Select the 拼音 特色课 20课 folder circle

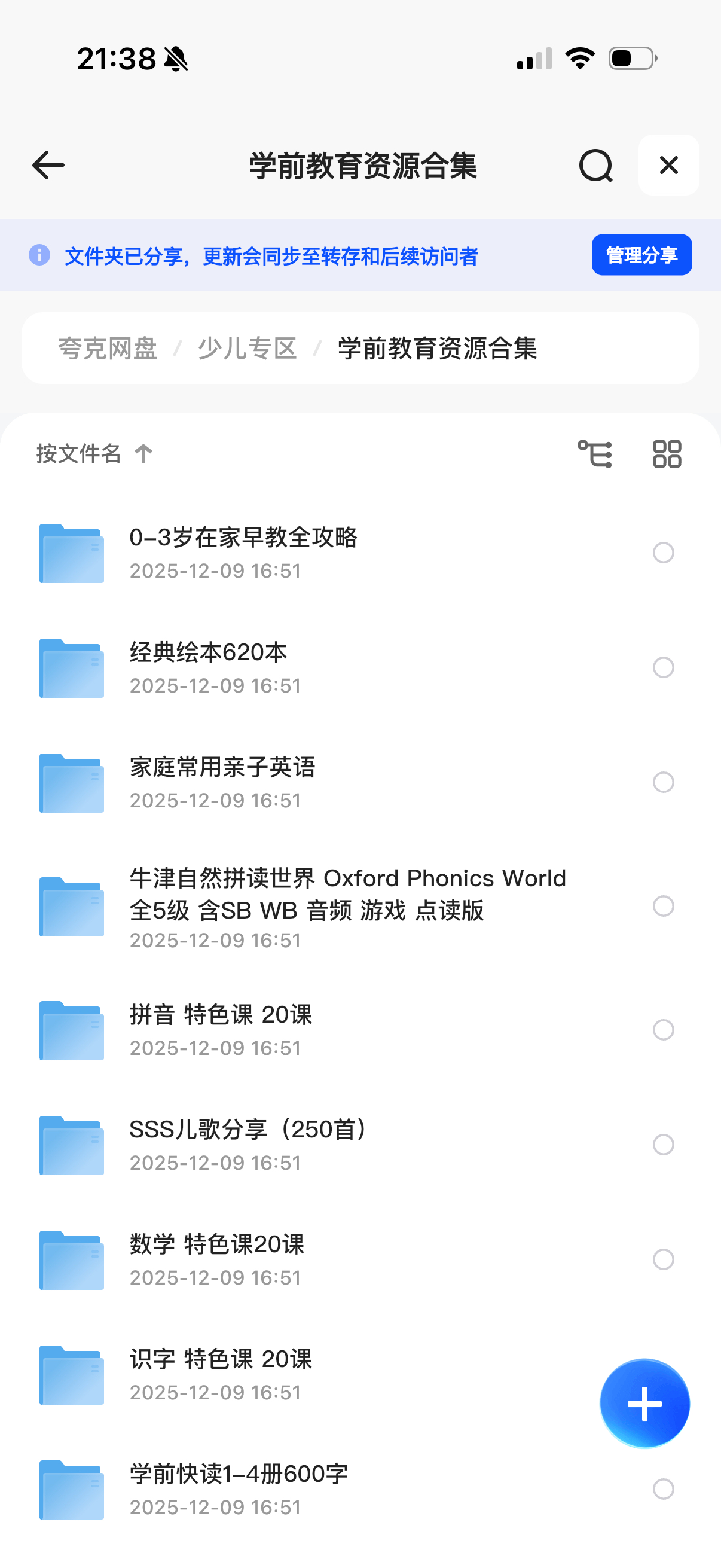click(663, 1030)
